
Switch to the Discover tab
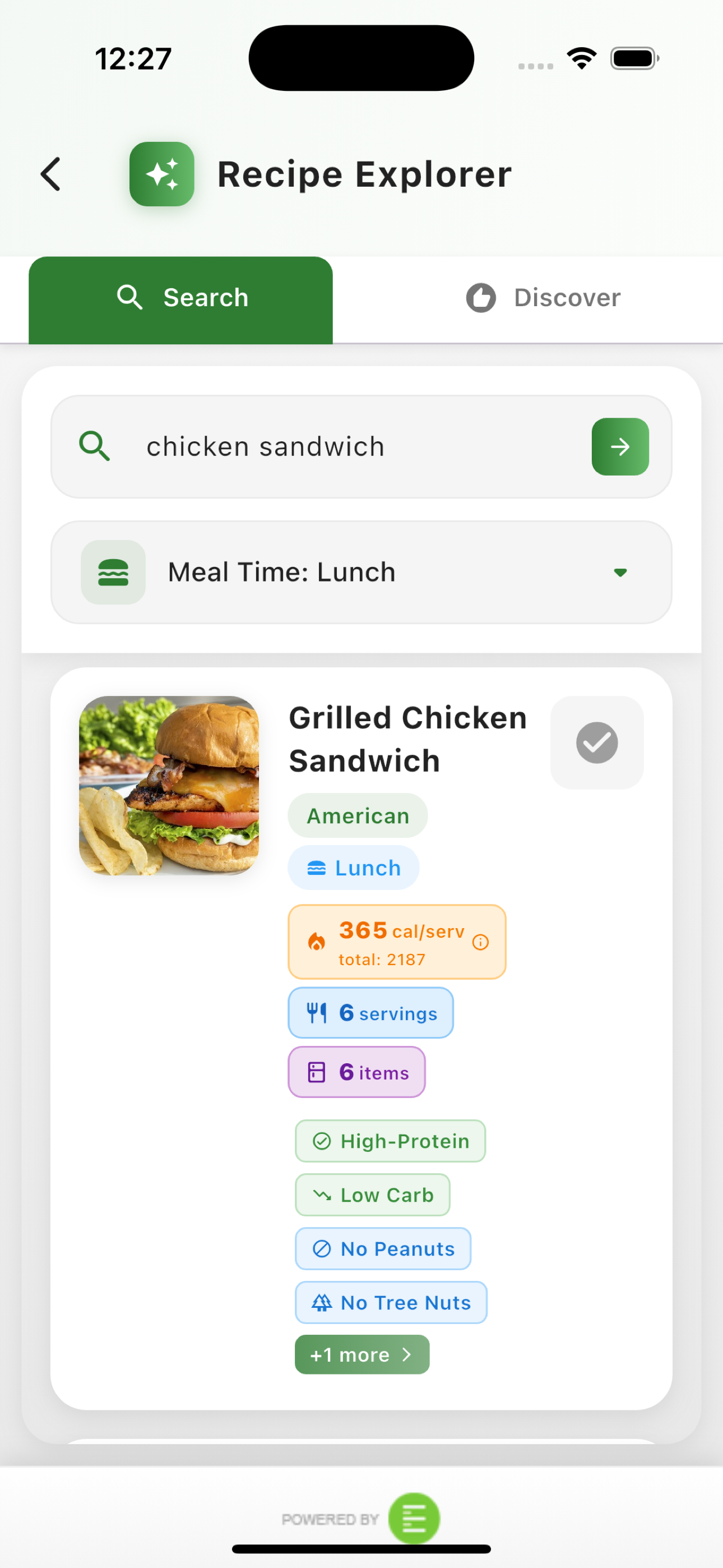(x=544, y=298)
